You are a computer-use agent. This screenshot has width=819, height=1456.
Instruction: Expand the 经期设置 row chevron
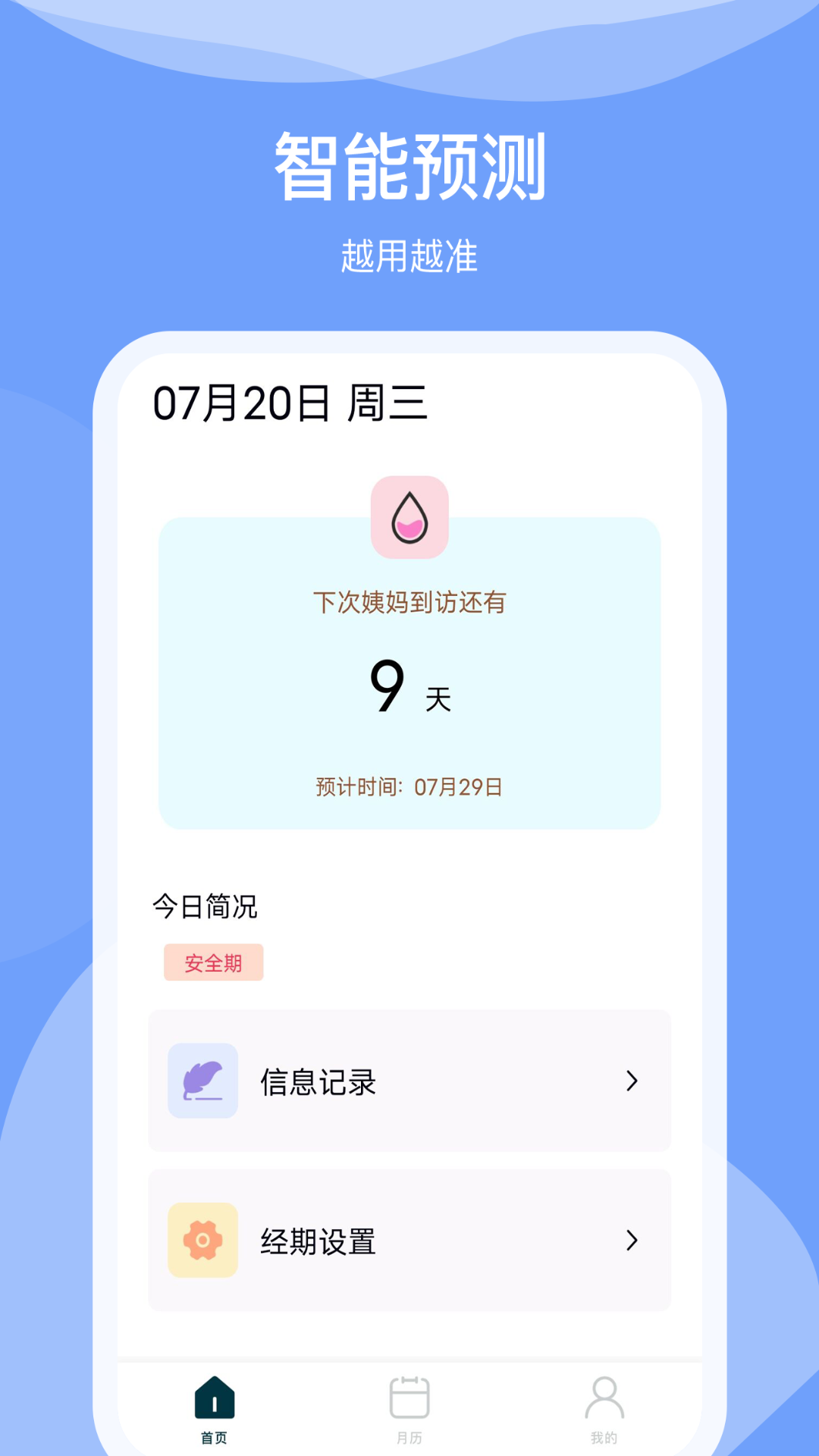(x=632, y=1241)
